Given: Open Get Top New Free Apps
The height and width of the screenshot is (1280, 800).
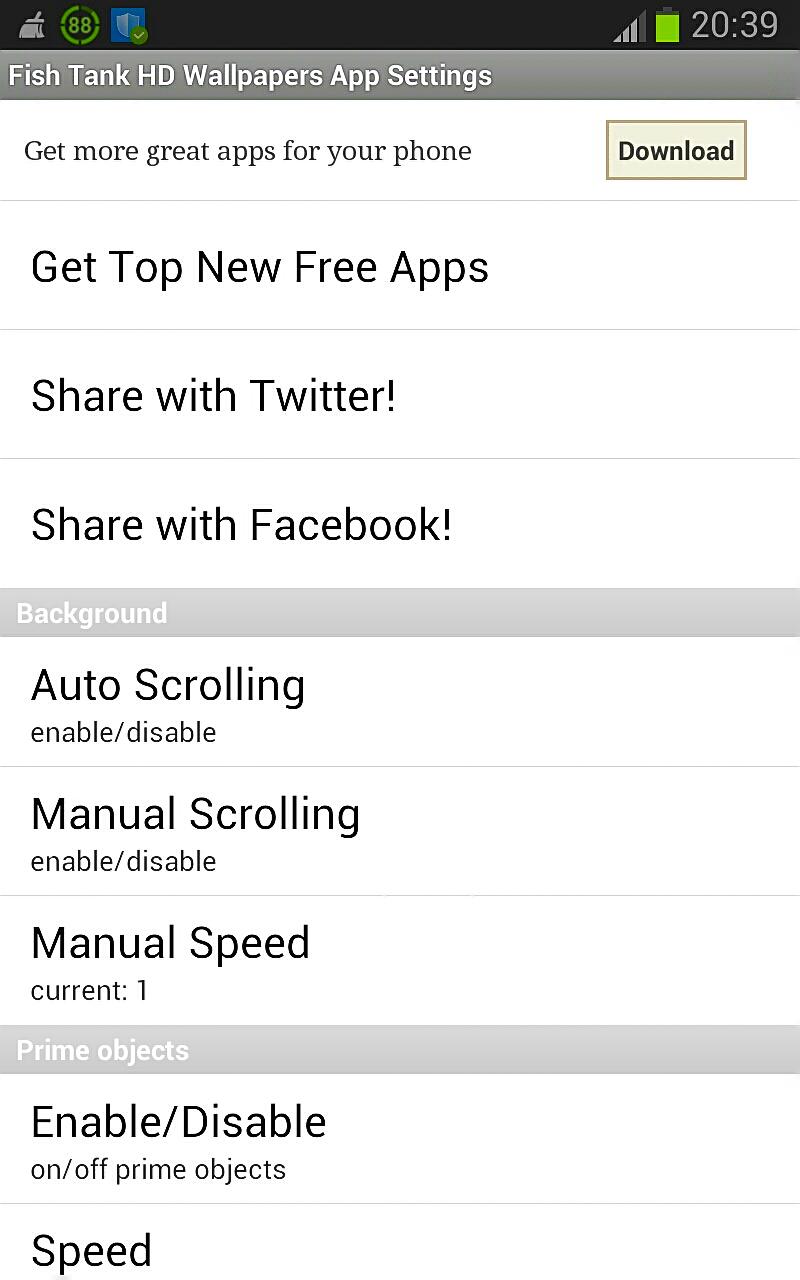Looking at the screenshot, I should point(400,267).
